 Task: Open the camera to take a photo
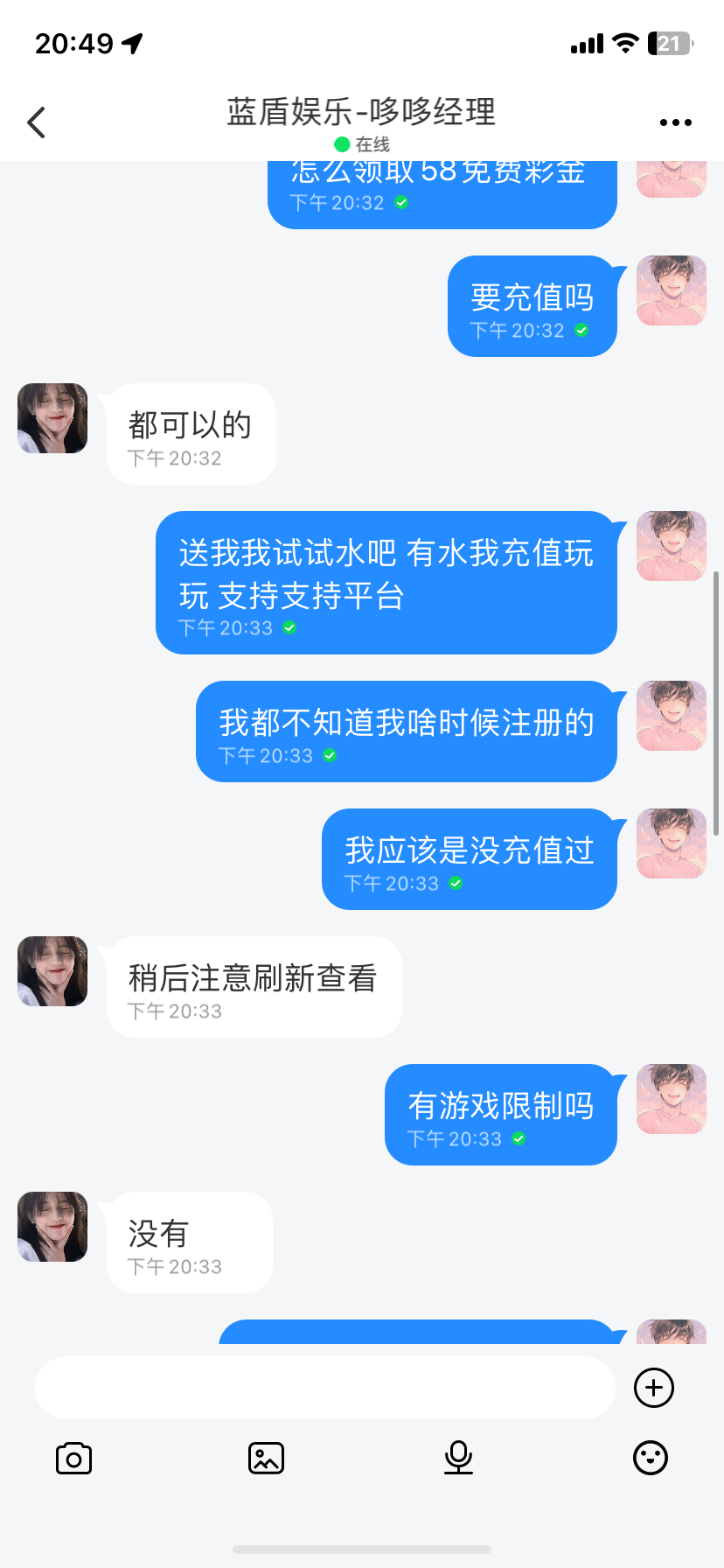click(73, 1459)
